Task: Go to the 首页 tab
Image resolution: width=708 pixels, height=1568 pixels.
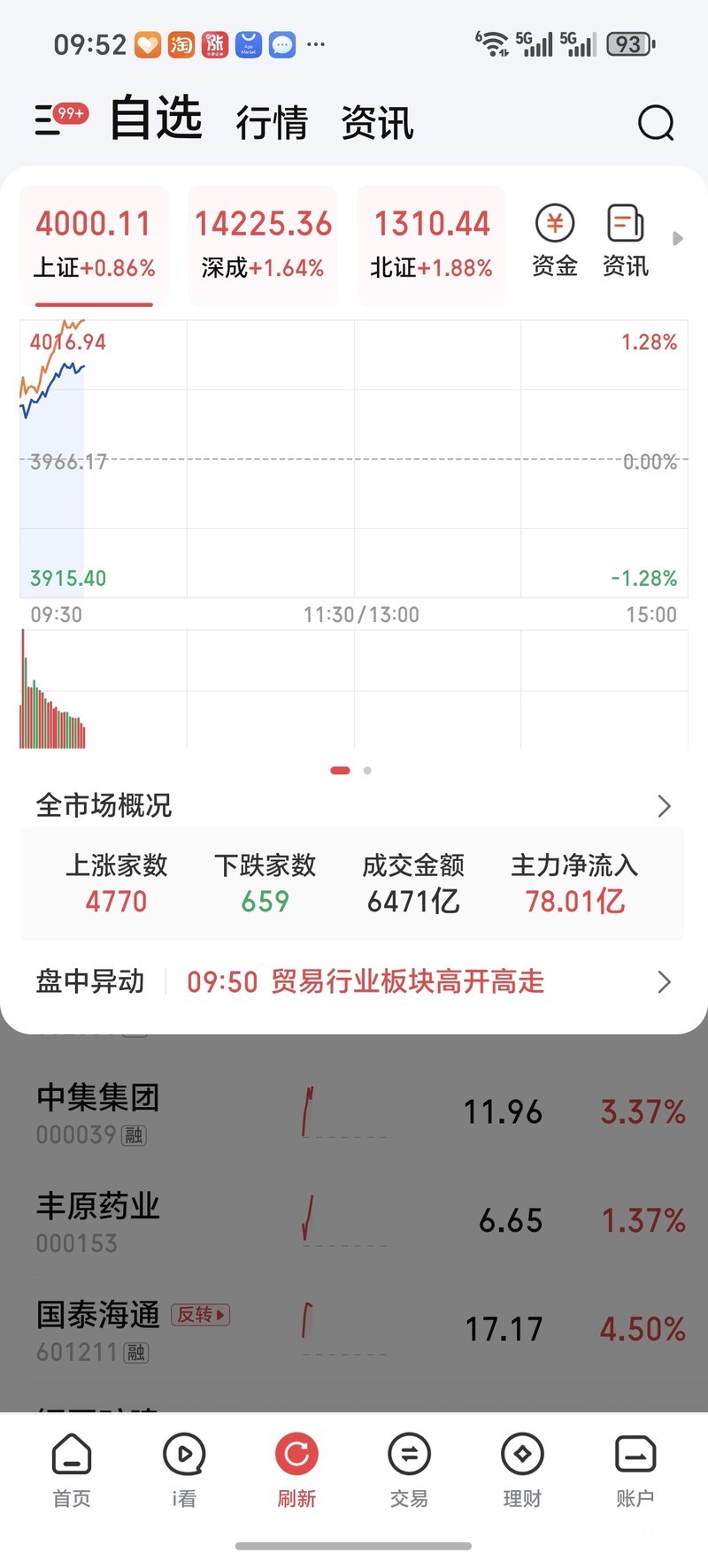Action: click(72, 1471)
